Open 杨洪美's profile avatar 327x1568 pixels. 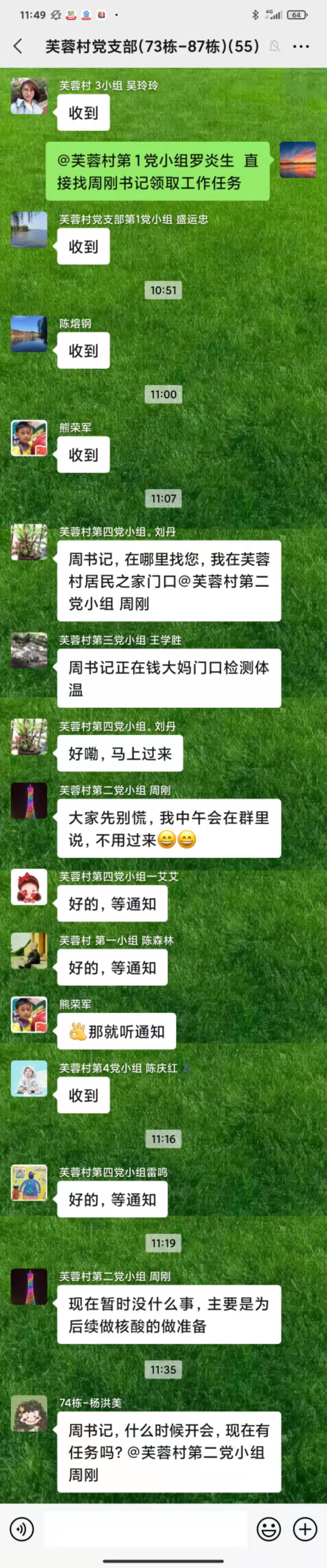click(x=29, y=1414)
